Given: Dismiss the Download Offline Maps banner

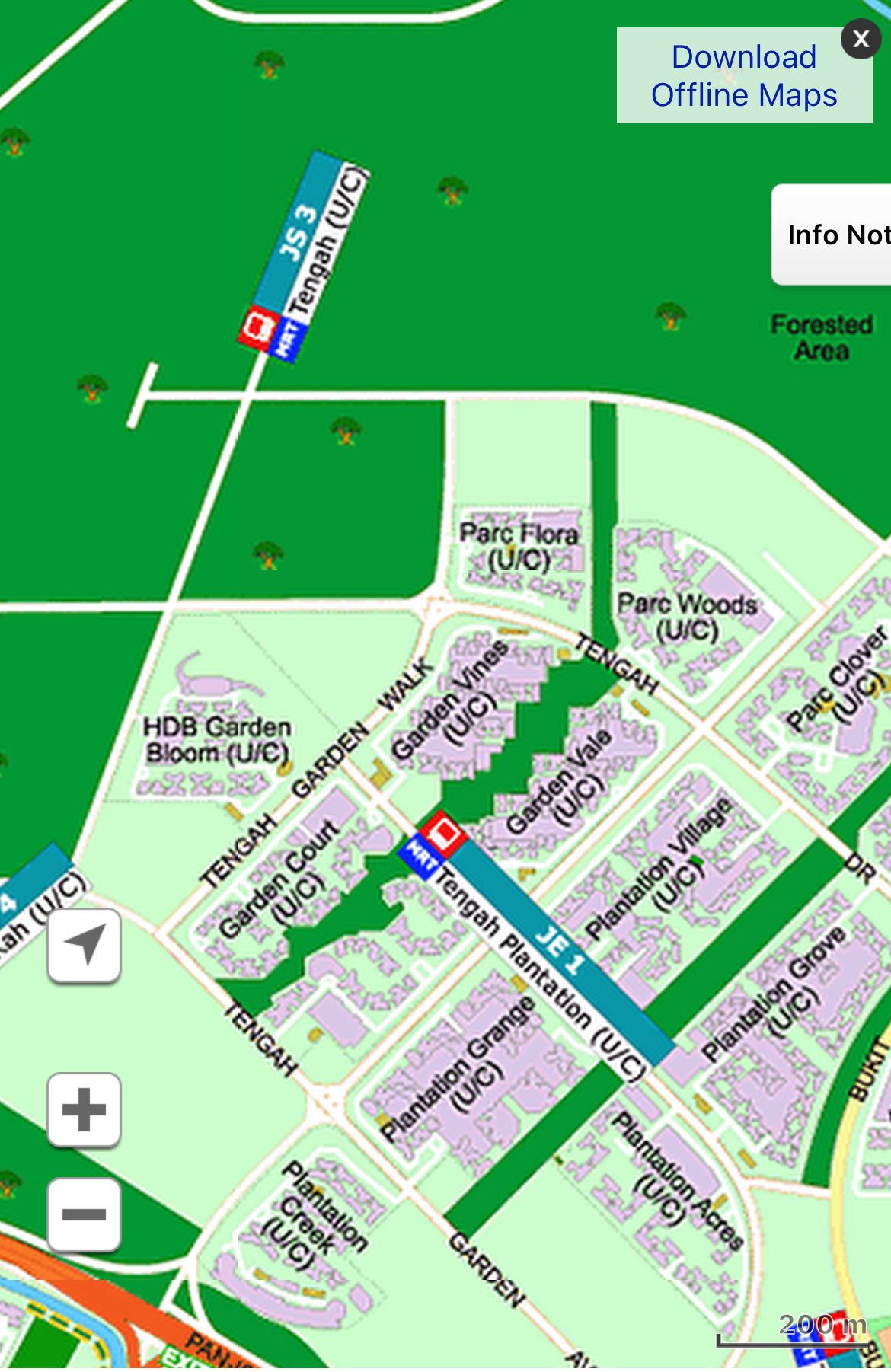Looking at the screenshot, I should pos(861,39).
